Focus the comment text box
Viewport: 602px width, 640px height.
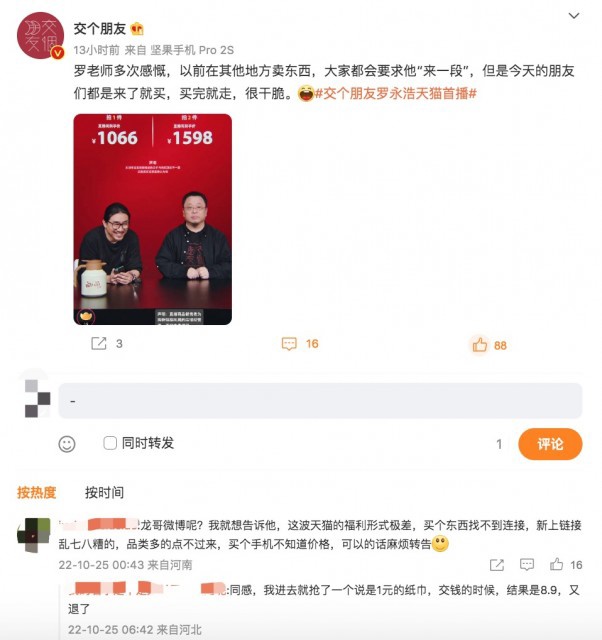pyautogui.click(x=320, y=401)
